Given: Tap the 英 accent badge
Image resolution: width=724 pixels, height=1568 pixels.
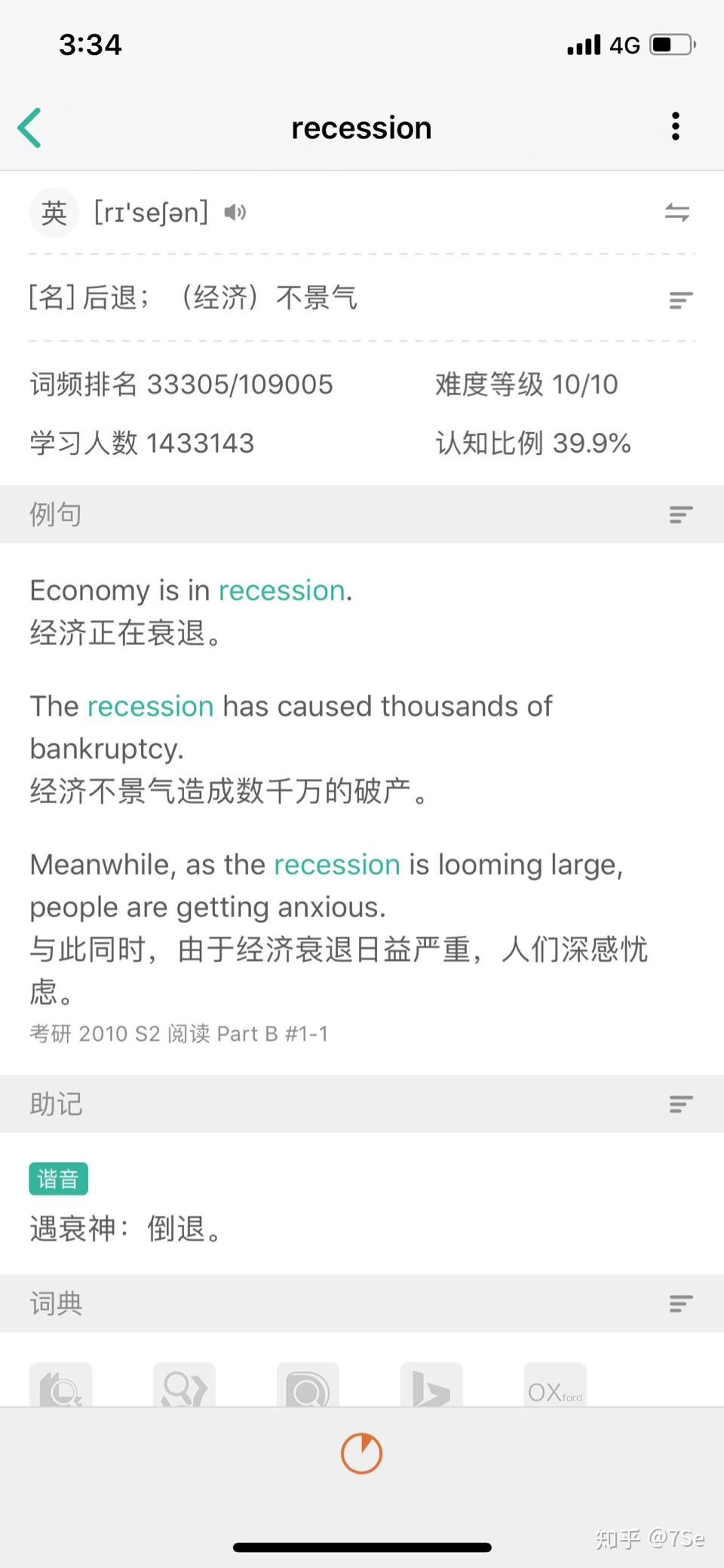Looking at the screenshot, I should (54, 213).
